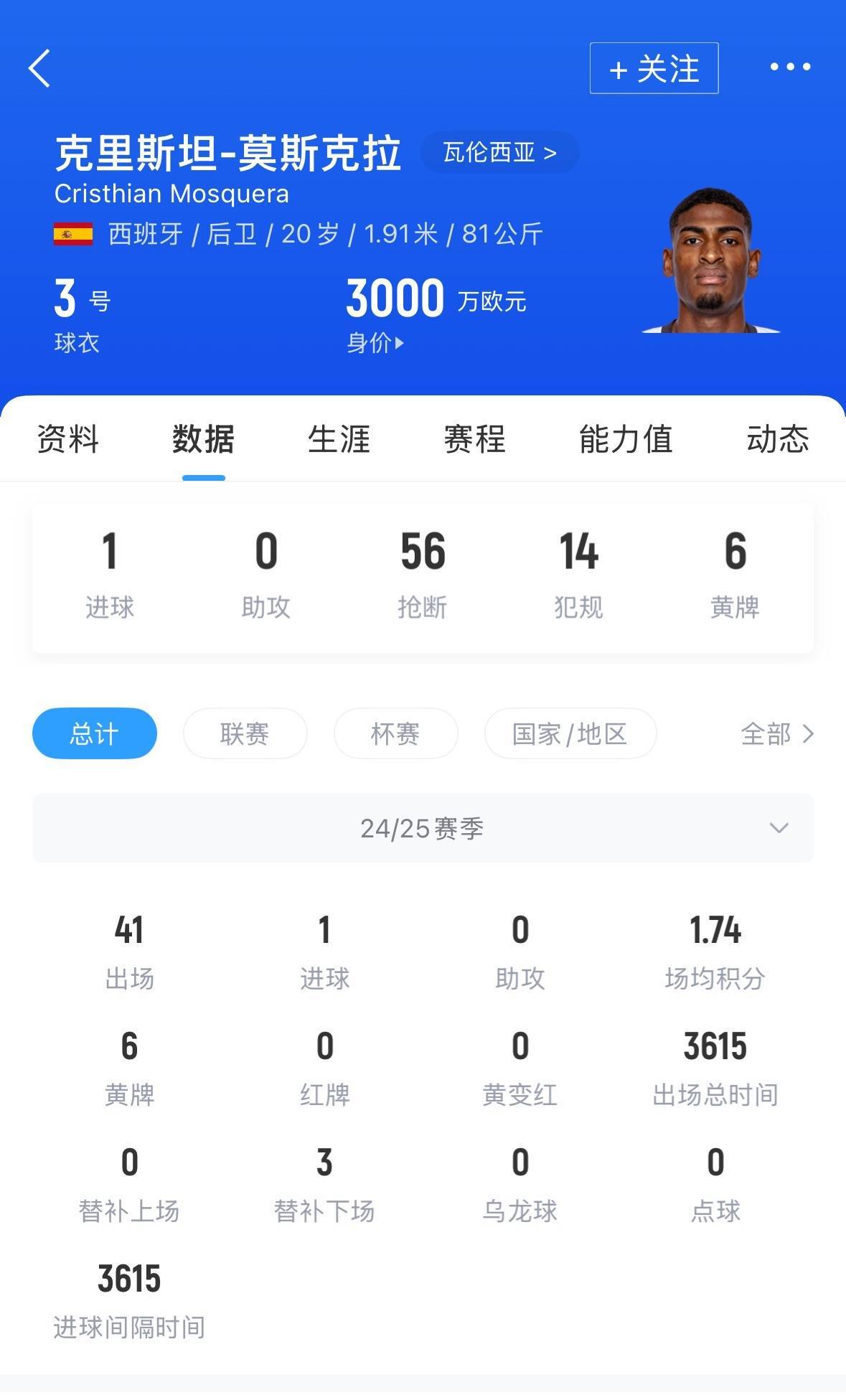
Task: Go to the 动态 news tab
Action: [x=777, y=439]
